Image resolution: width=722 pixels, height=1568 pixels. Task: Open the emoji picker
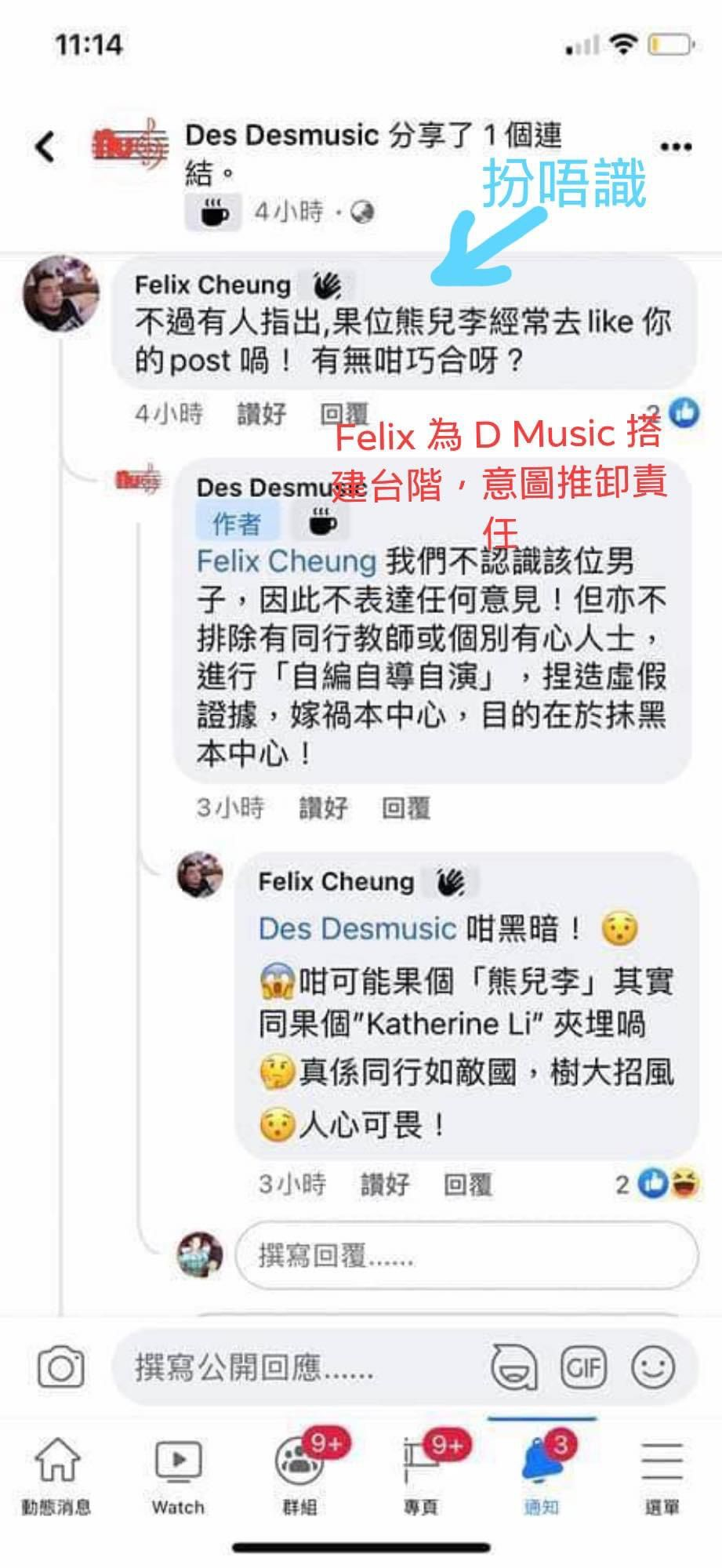[x=653, y=1368]
